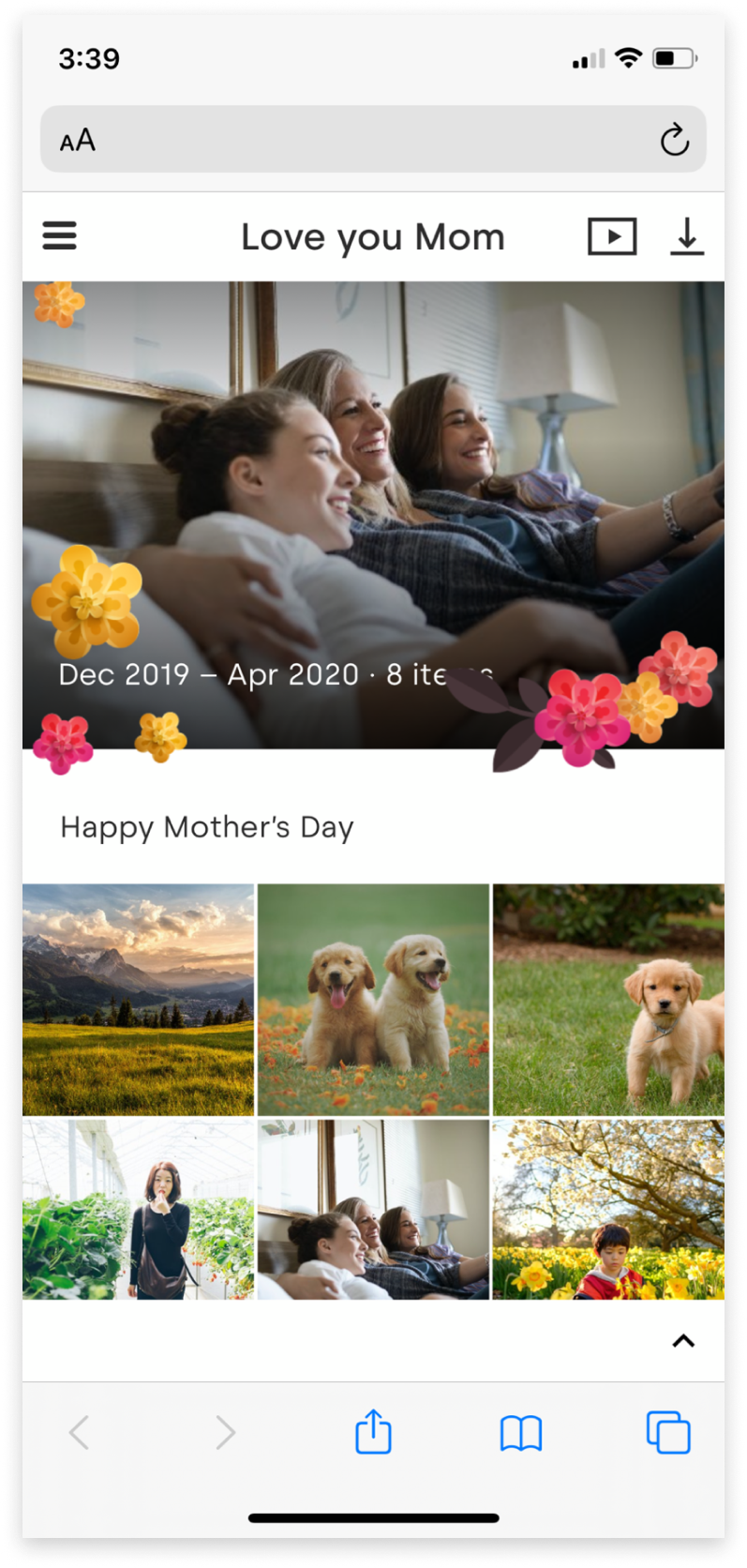This screenshot has width=747, height=1568.
Task: Play the album slideshow
Action: 611,236
